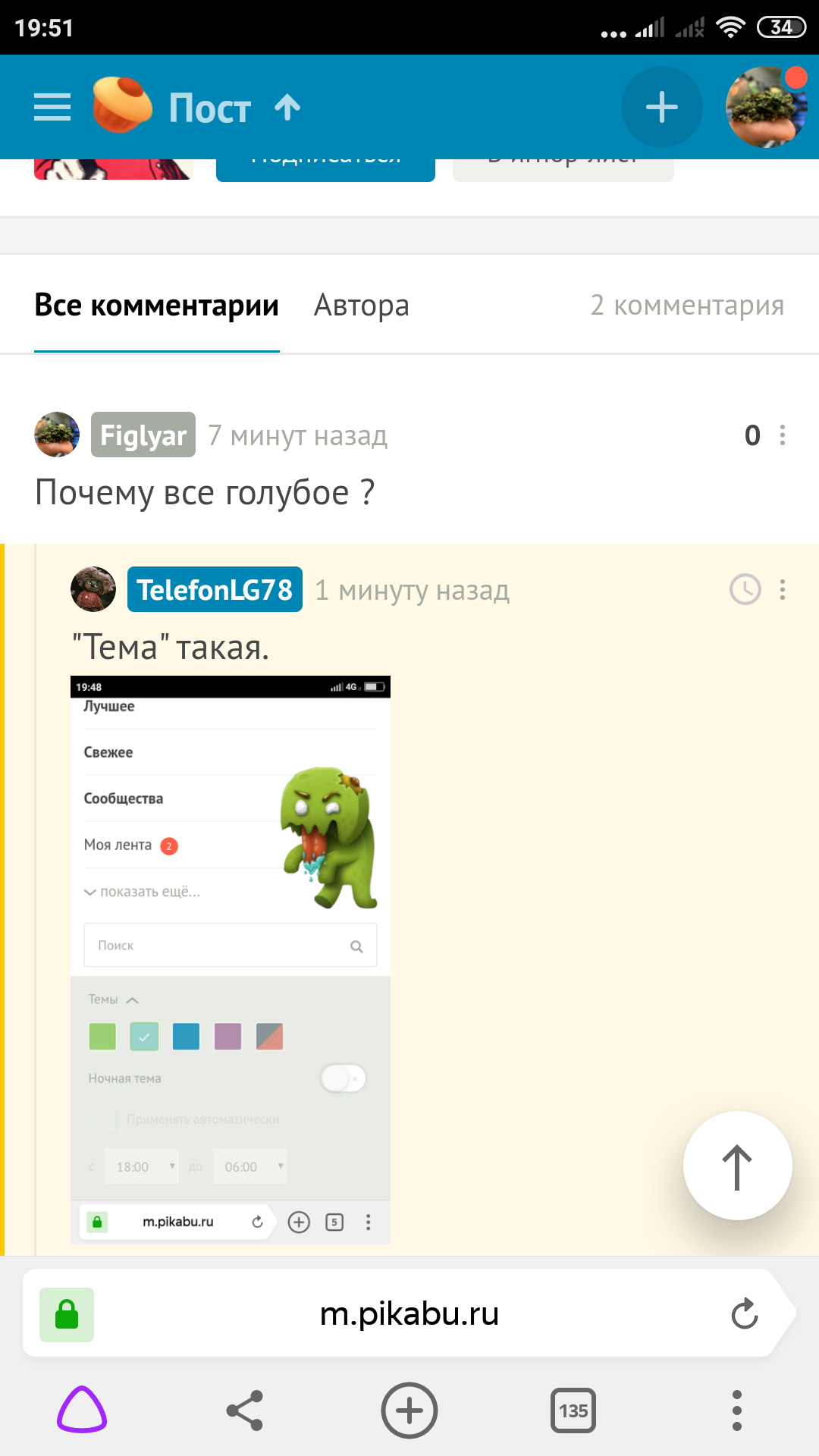Jump to the top with the floating arrow
The height and width of the screenshot is (1456, 819).
point(737,1166)
